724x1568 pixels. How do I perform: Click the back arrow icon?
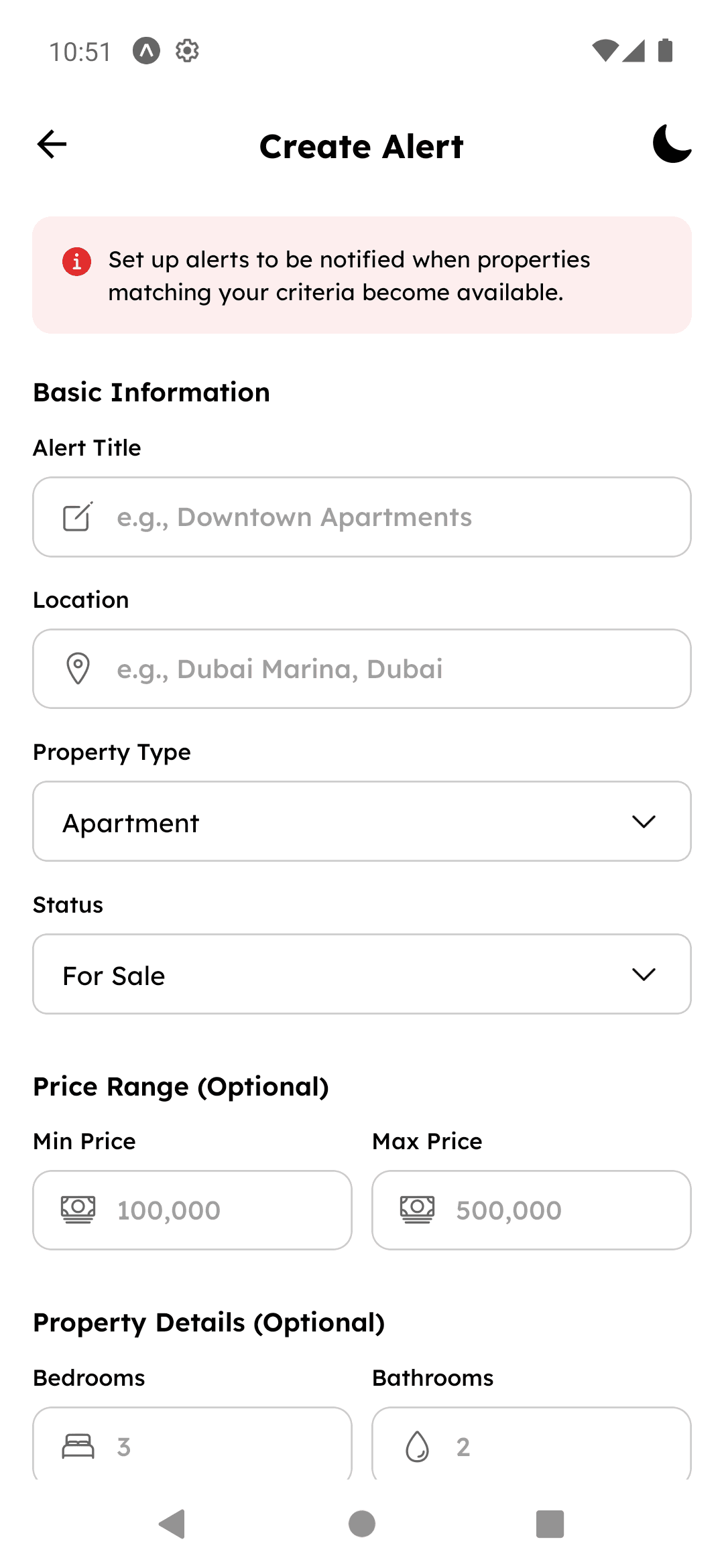click(51, 144)
